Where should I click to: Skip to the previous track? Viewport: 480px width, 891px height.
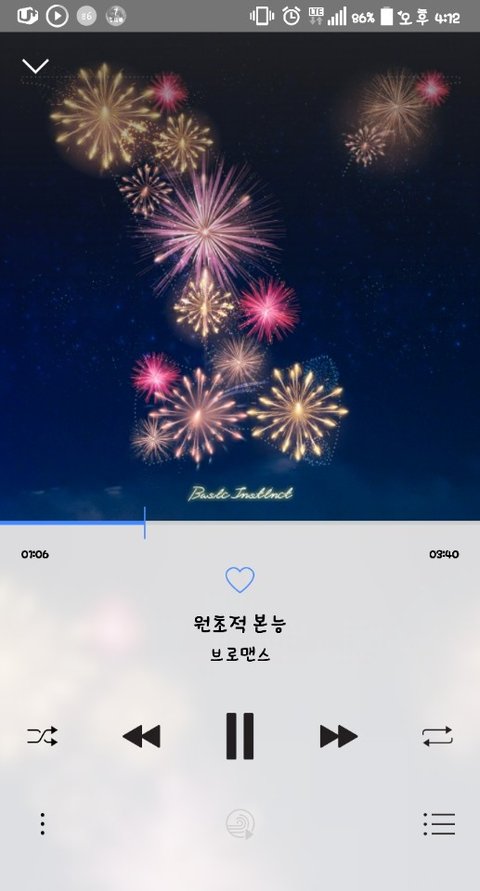[x=141, y=736]
